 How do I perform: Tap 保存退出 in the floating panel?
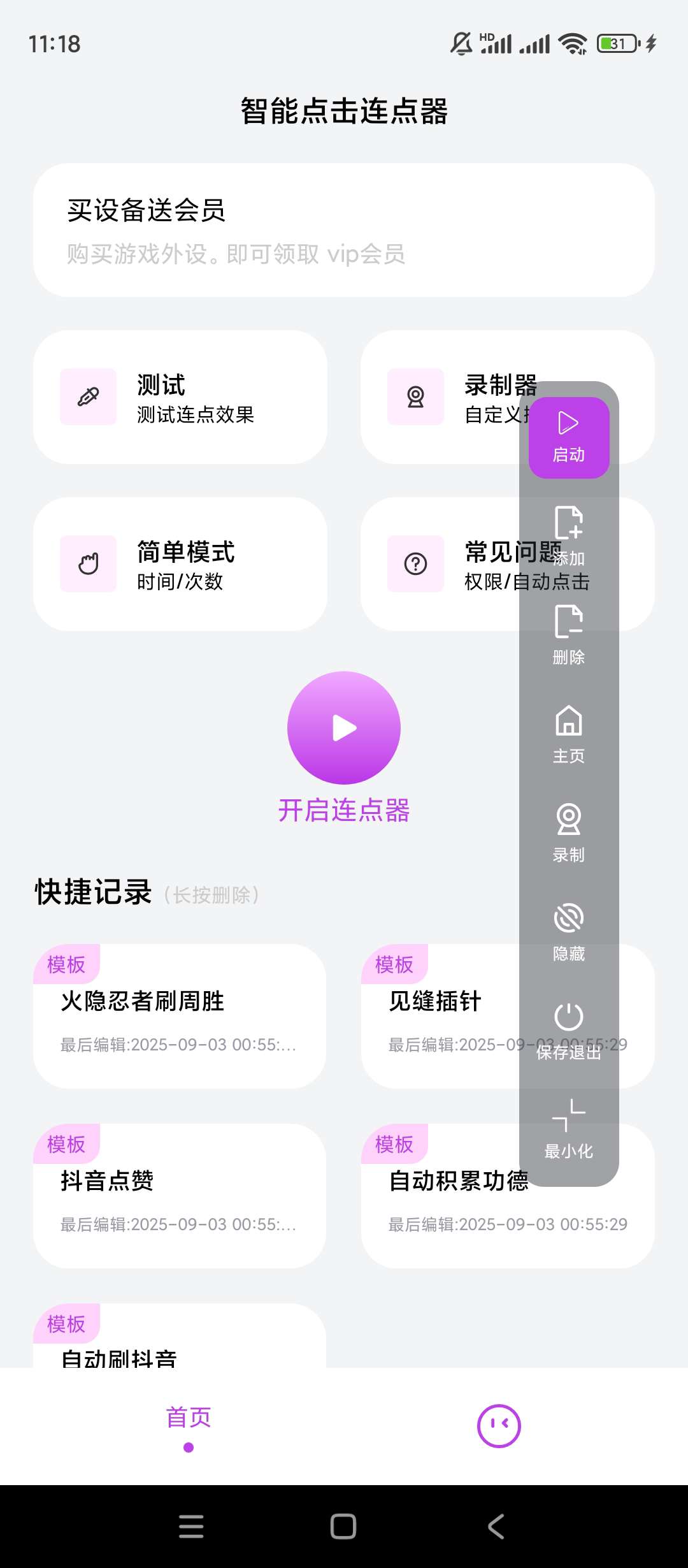coord(569,1029)
